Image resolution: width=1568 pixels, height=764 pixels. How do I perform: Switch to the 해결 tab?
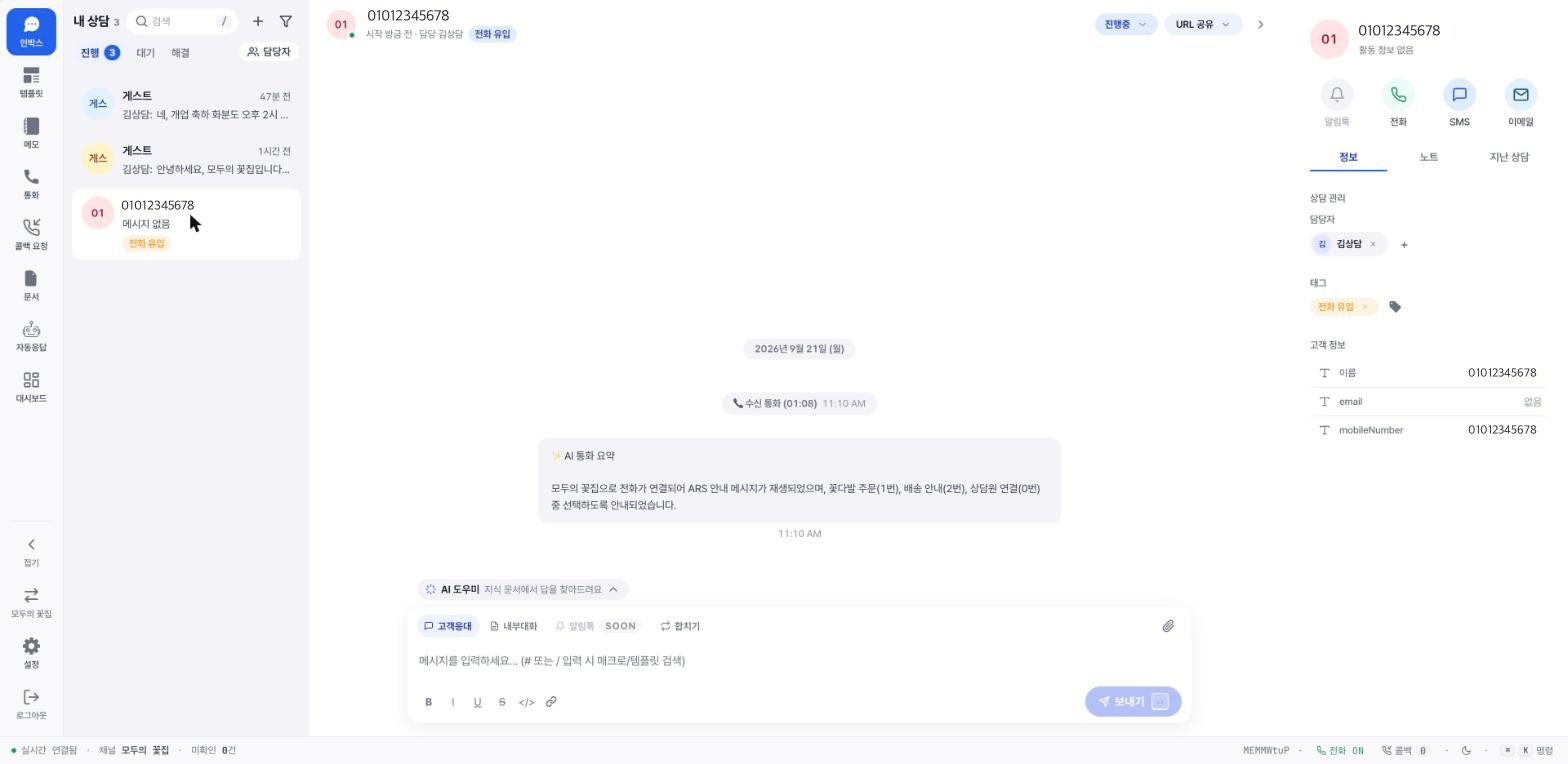pos(180,53)
